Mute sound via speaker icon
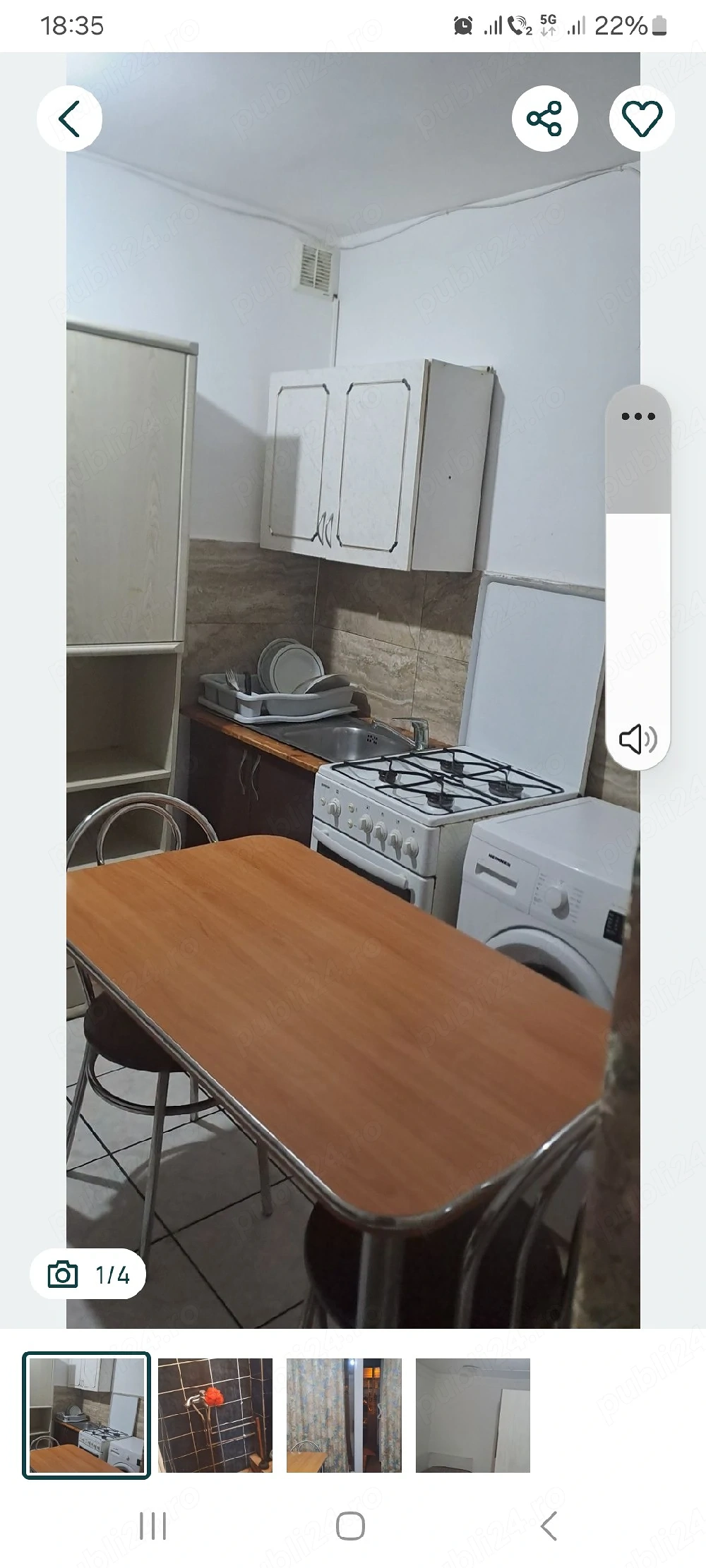706x1568 pixels. (x=638, y=739)
